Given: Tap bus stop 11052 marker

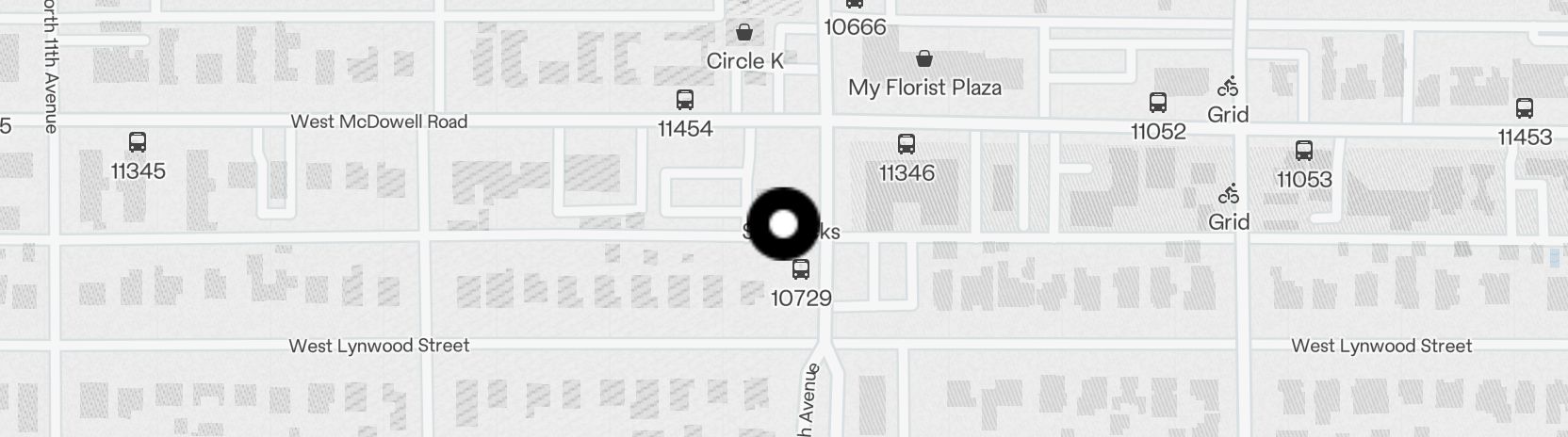Looking at the screenshot, I should (x=1158, y=103).
